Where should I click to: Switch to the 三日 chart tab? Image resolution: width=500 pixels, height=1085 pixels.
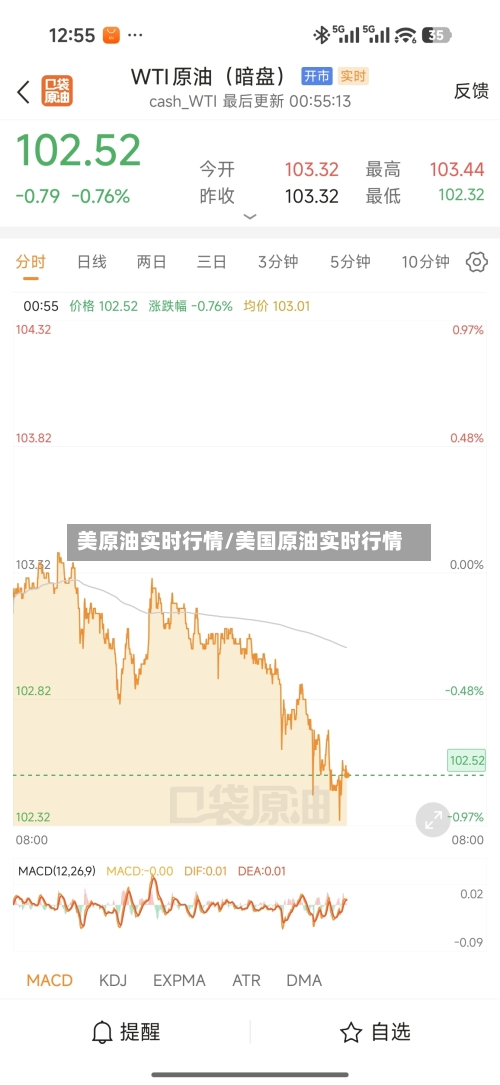tap(212, 262)
